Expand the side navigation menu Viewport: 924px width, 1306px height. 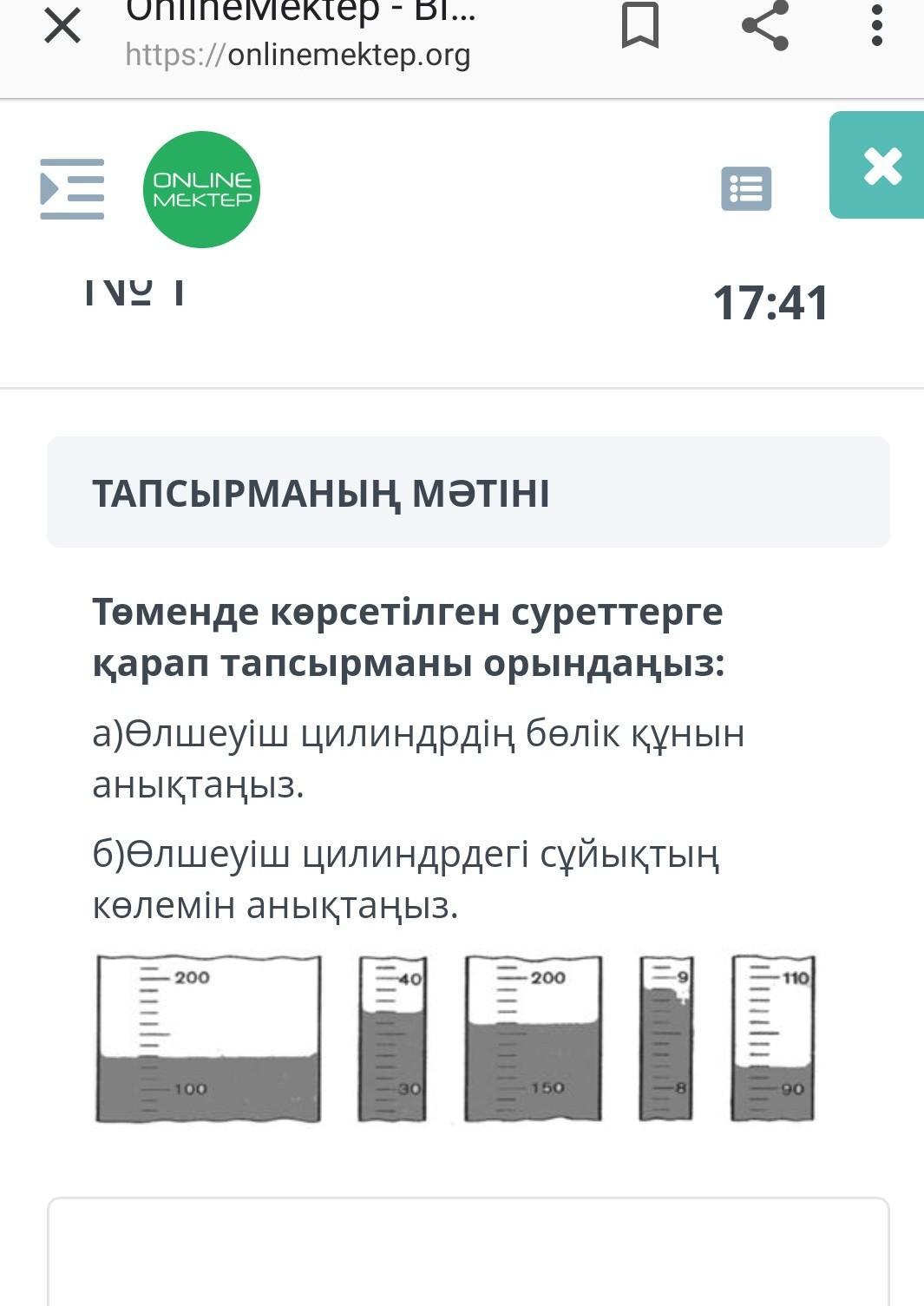tap(72, 189)
